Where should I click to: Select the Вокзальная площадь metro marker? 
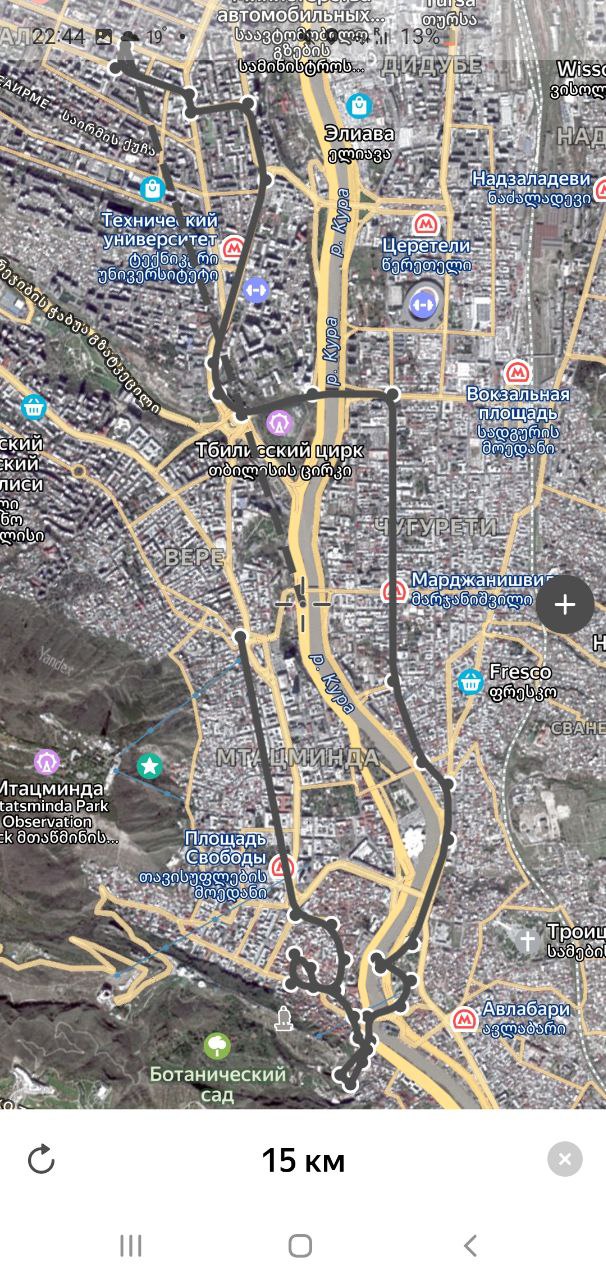click(517, 373)
